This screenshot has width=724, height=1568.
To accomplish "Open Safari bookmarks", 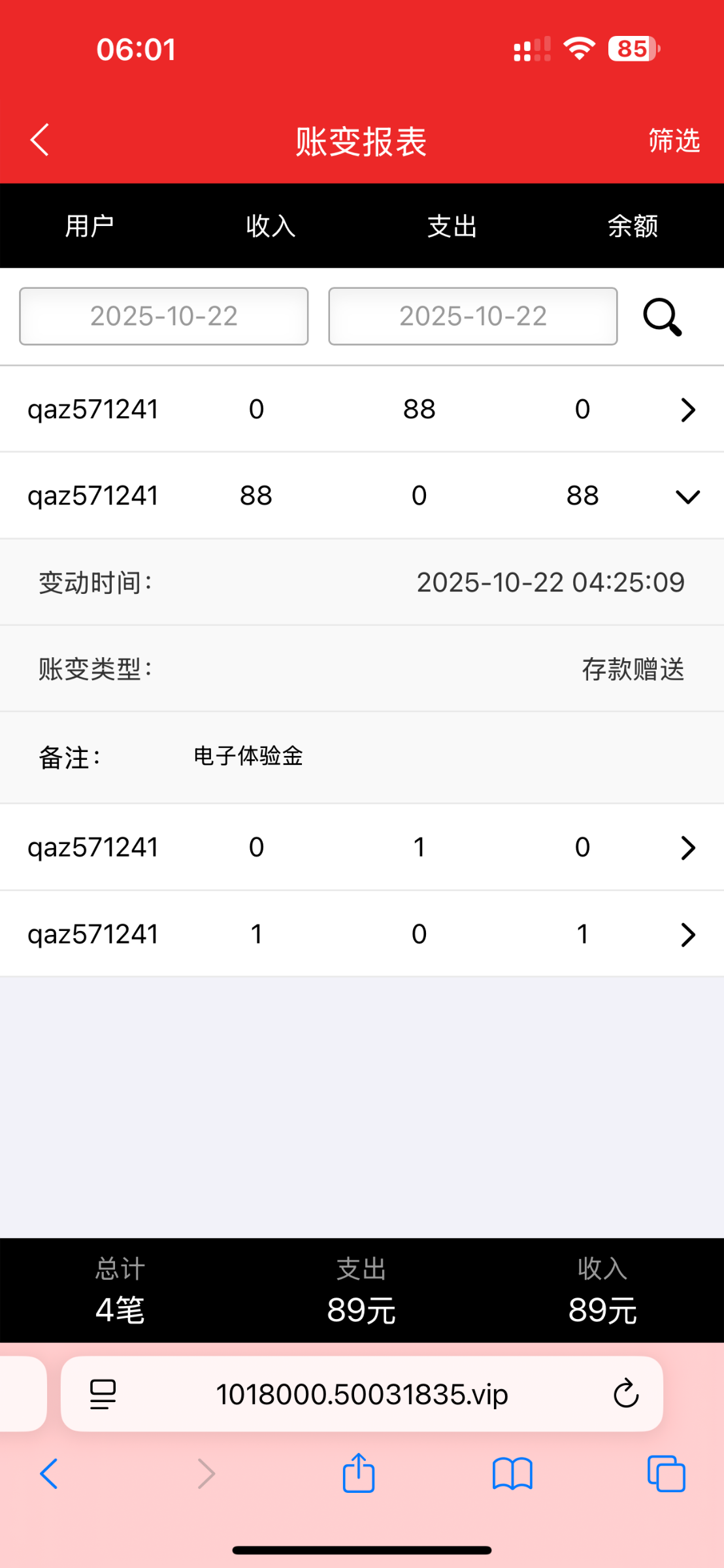I will [512, 1473].
